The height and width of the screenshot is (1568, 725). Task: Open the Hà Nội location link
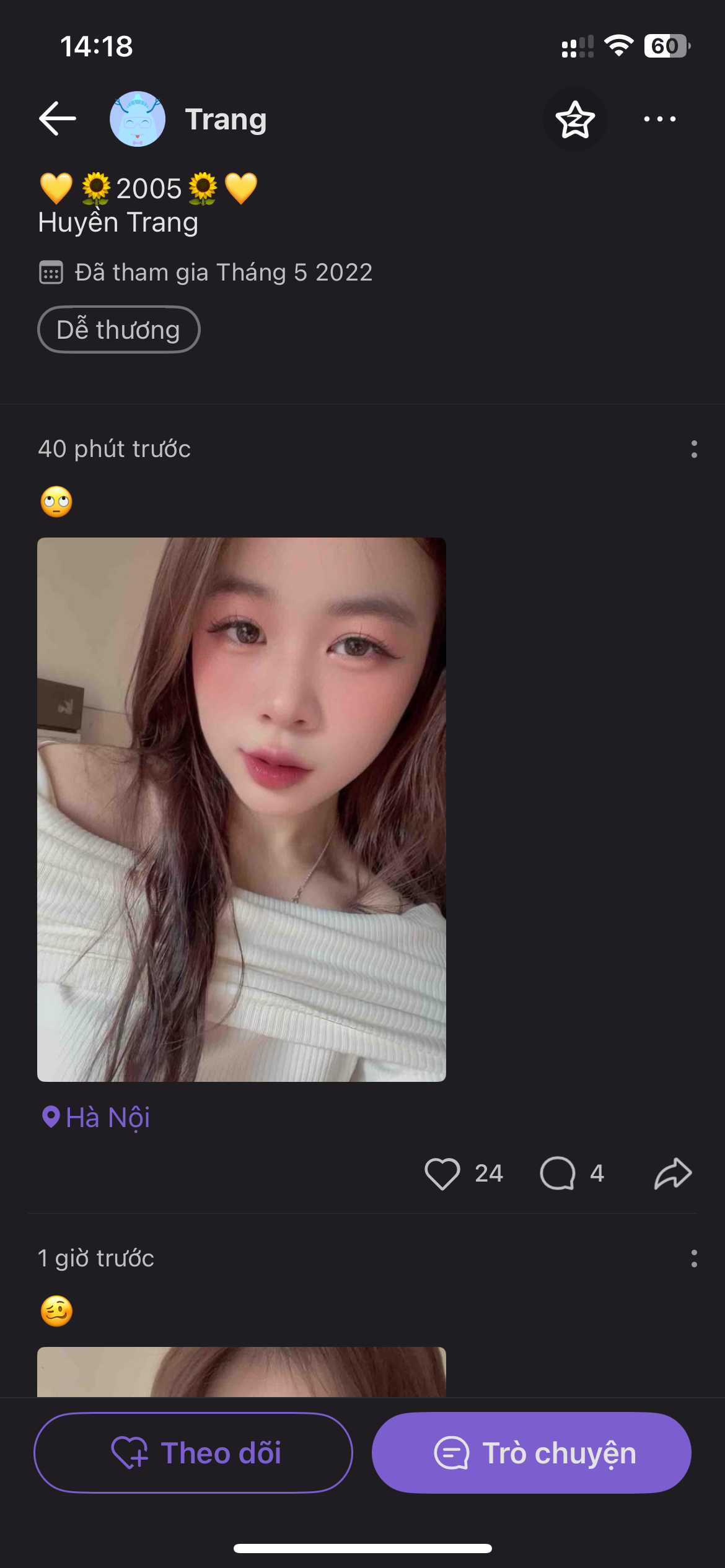[x=97, y=1118]
